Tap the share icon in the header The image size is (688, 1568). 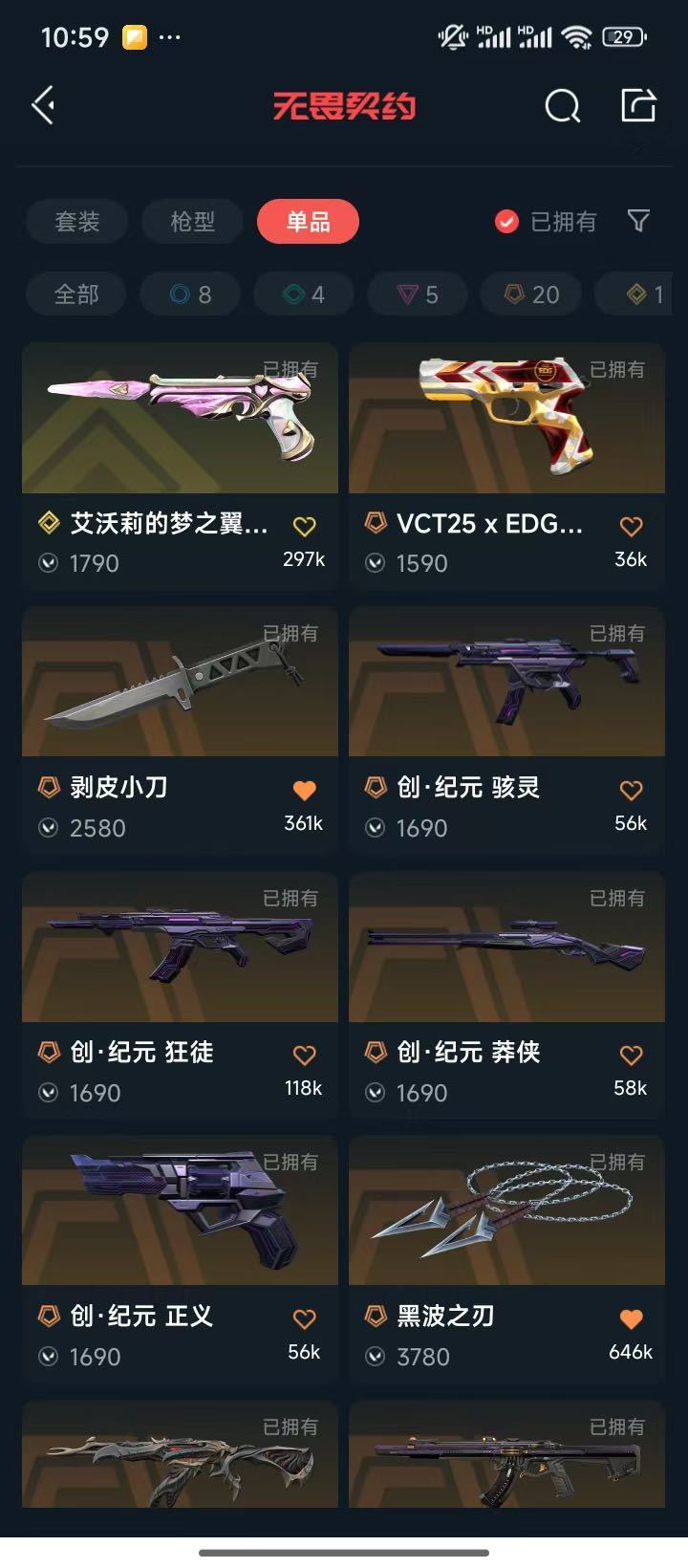[x=637, y=105]
